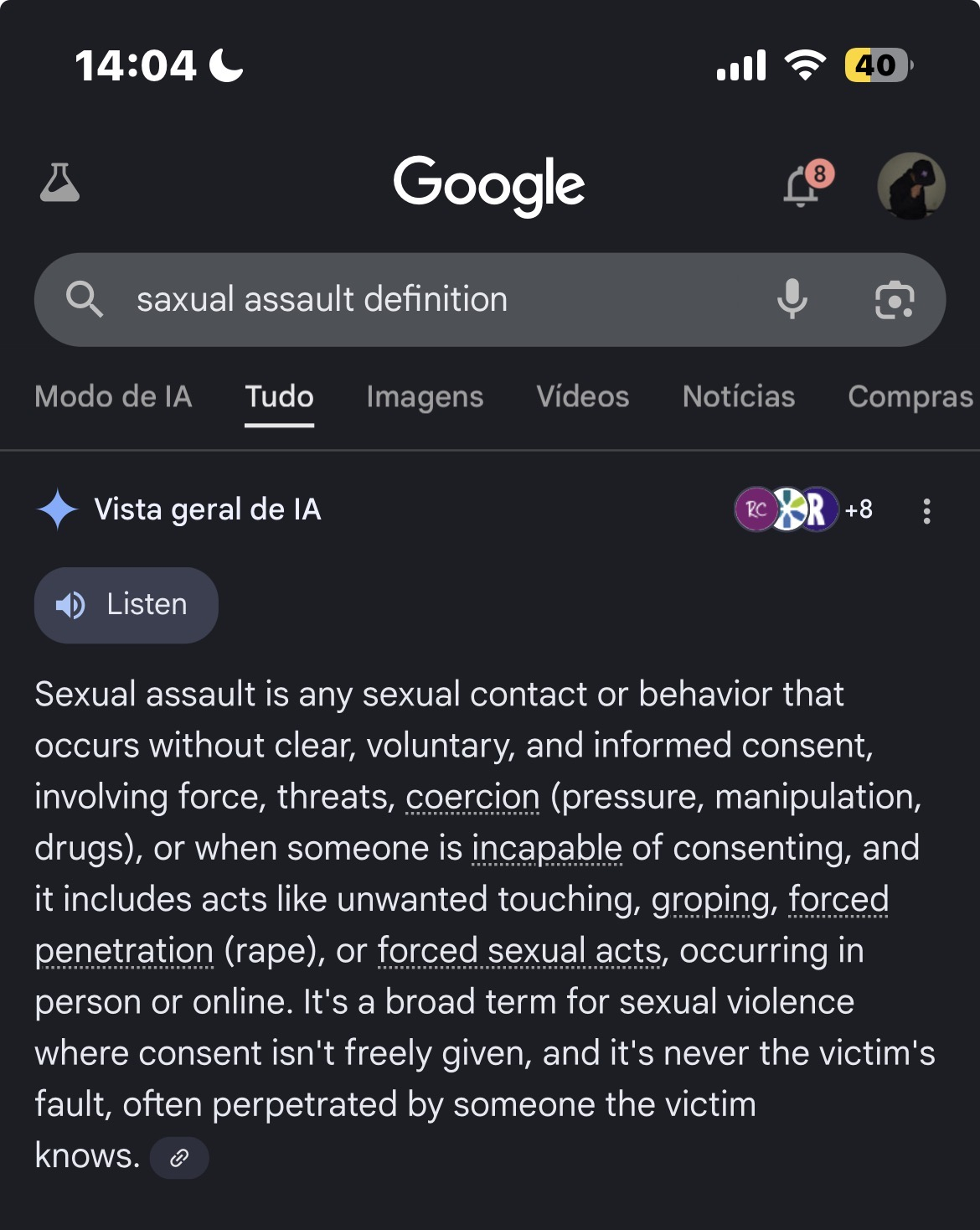Screen dimensions: 980x1230
Task: Follow the underlined incapable link
Action: 547,849
